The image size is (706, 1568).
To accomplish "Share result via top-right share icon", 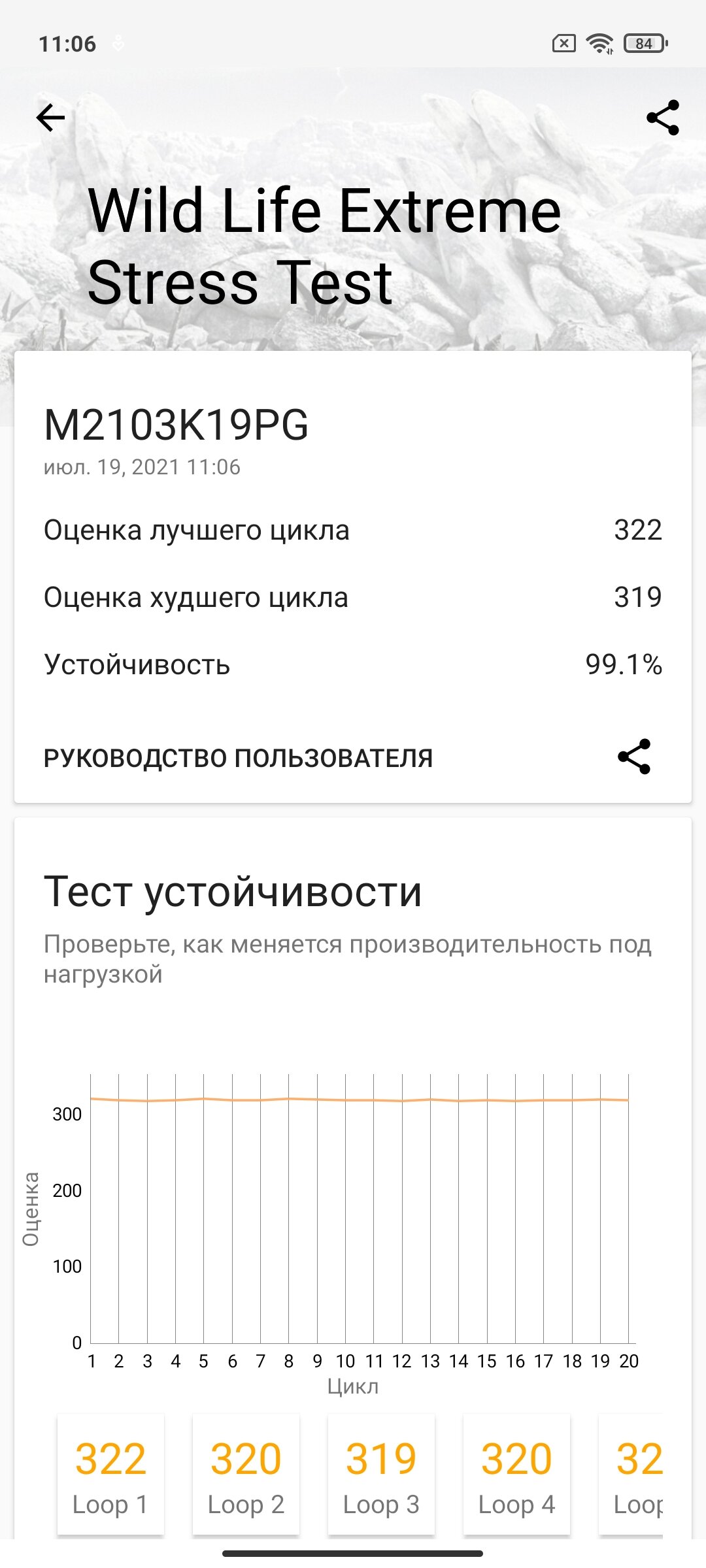I will tap(663, 118).
